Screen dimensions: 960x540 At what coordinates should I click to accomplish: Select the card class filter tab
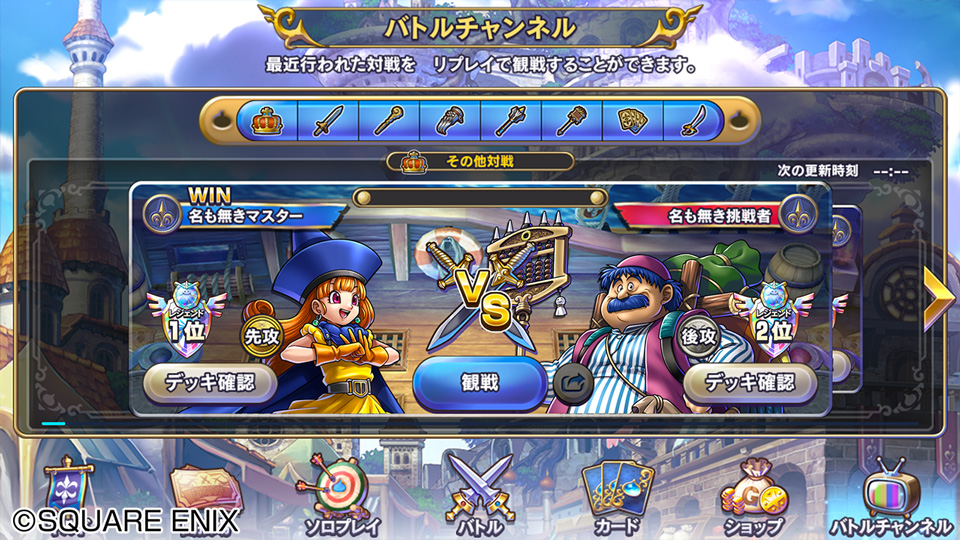coord(632,122)
